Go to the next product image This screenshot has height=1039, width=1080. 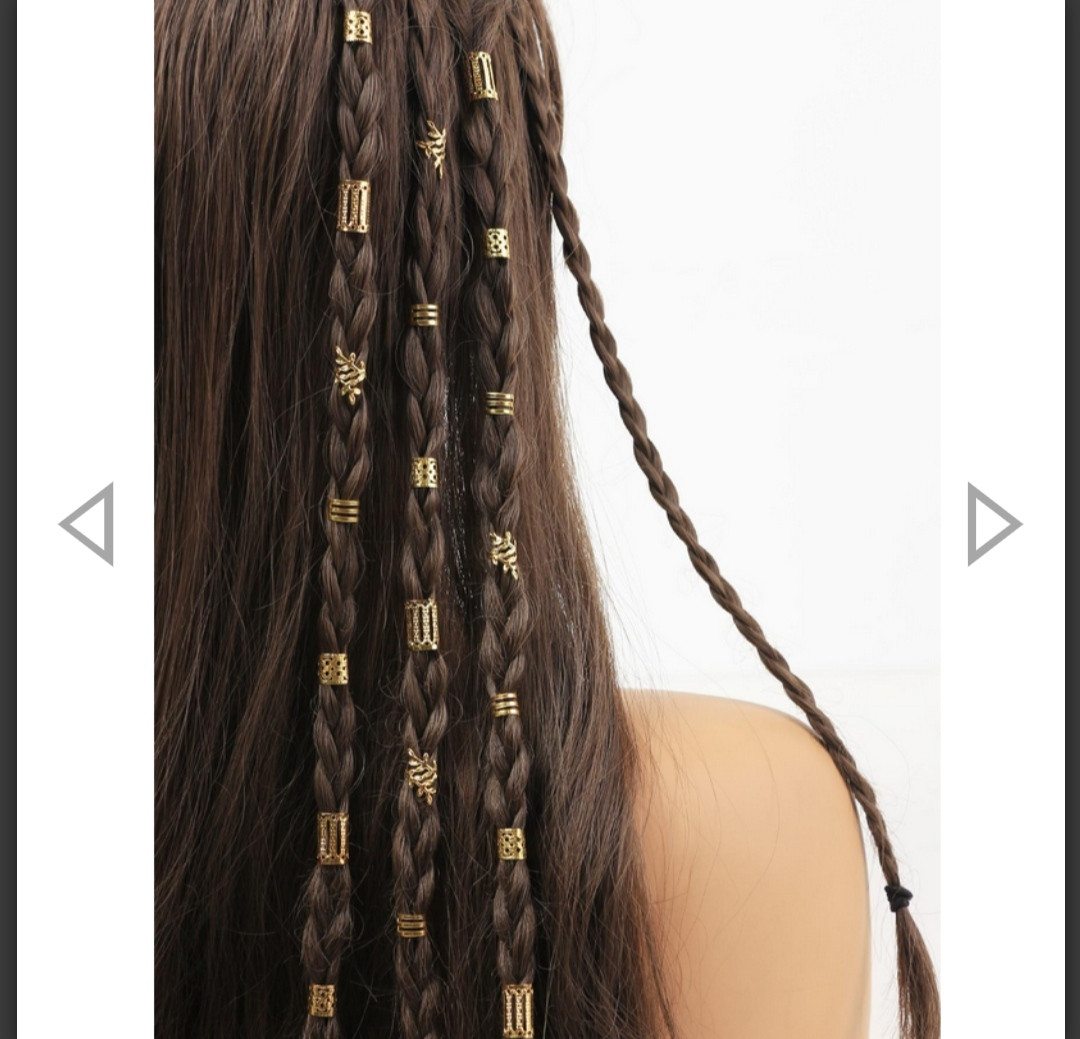point(993,524)
